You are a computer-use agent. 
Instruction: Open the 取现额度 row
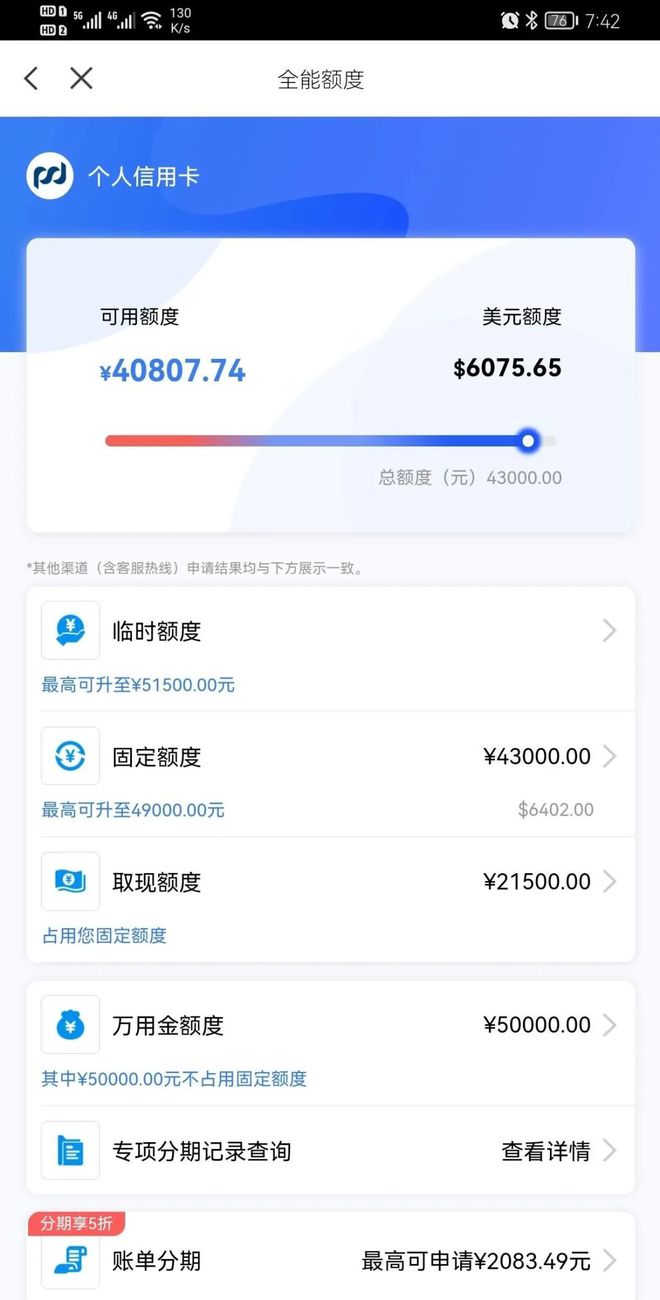pyautogui.click(x=330, y=900)
